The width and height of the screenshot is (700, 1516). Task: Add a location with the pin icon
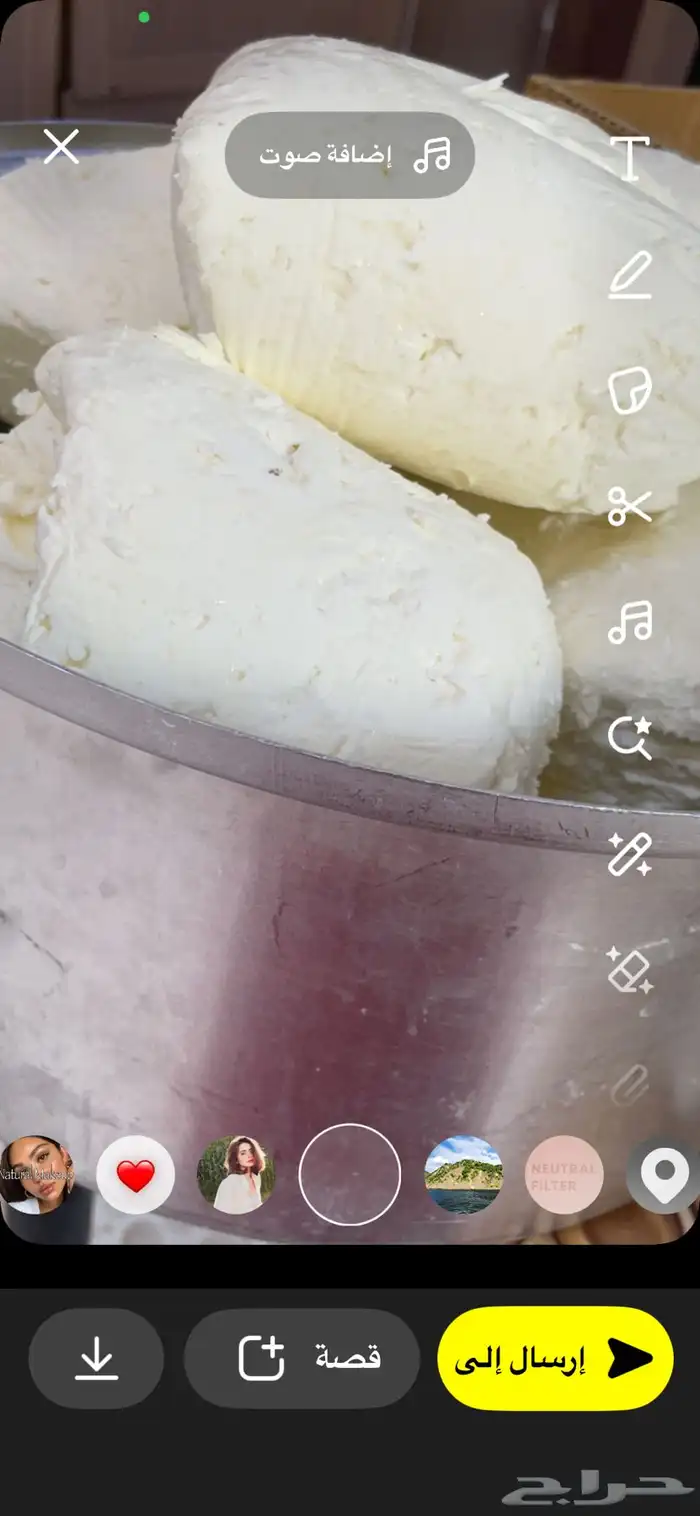(665, 1175)
